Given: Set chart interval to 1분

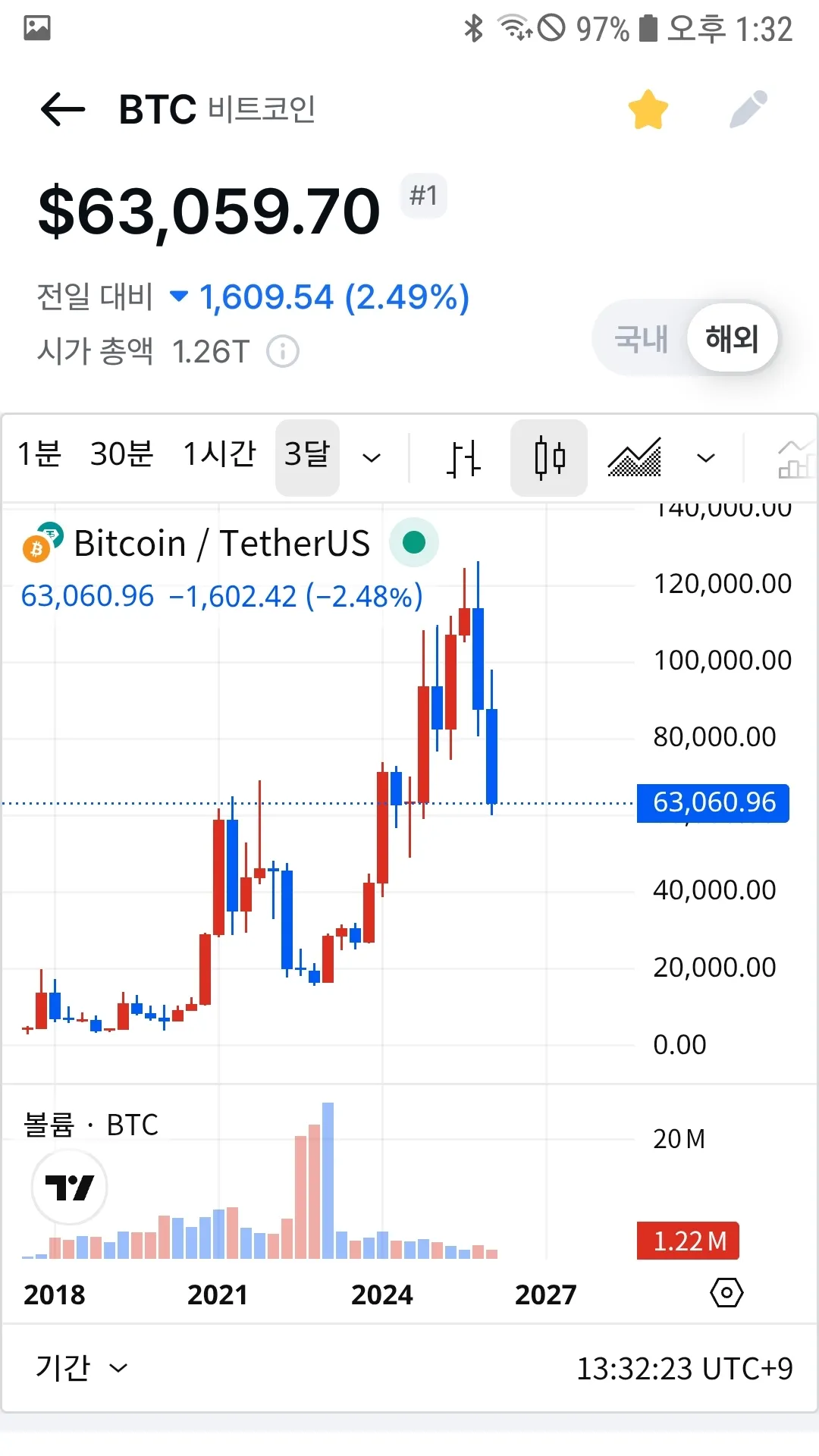Looking at the screenshot, I should coord(39,455).
